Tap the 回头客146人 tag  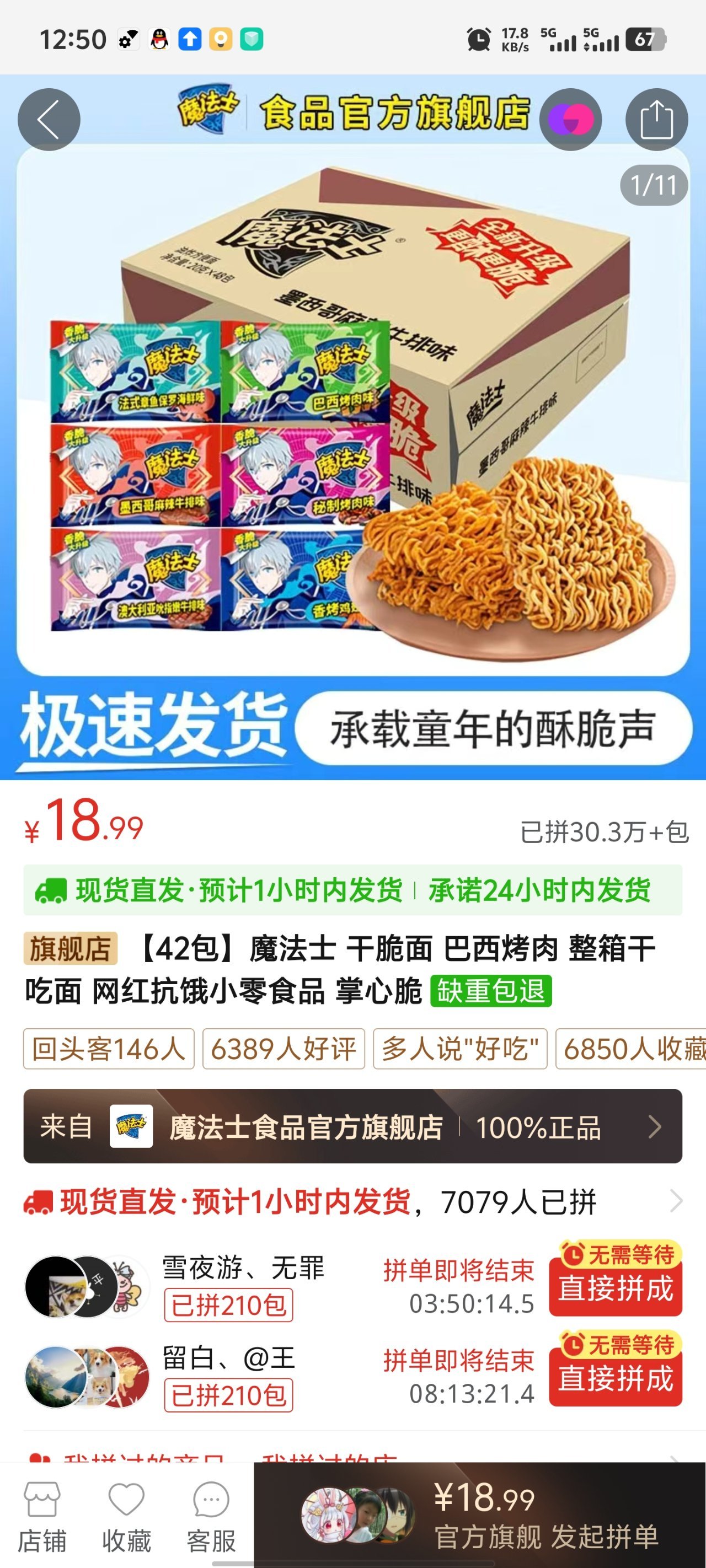(109, 1049)
